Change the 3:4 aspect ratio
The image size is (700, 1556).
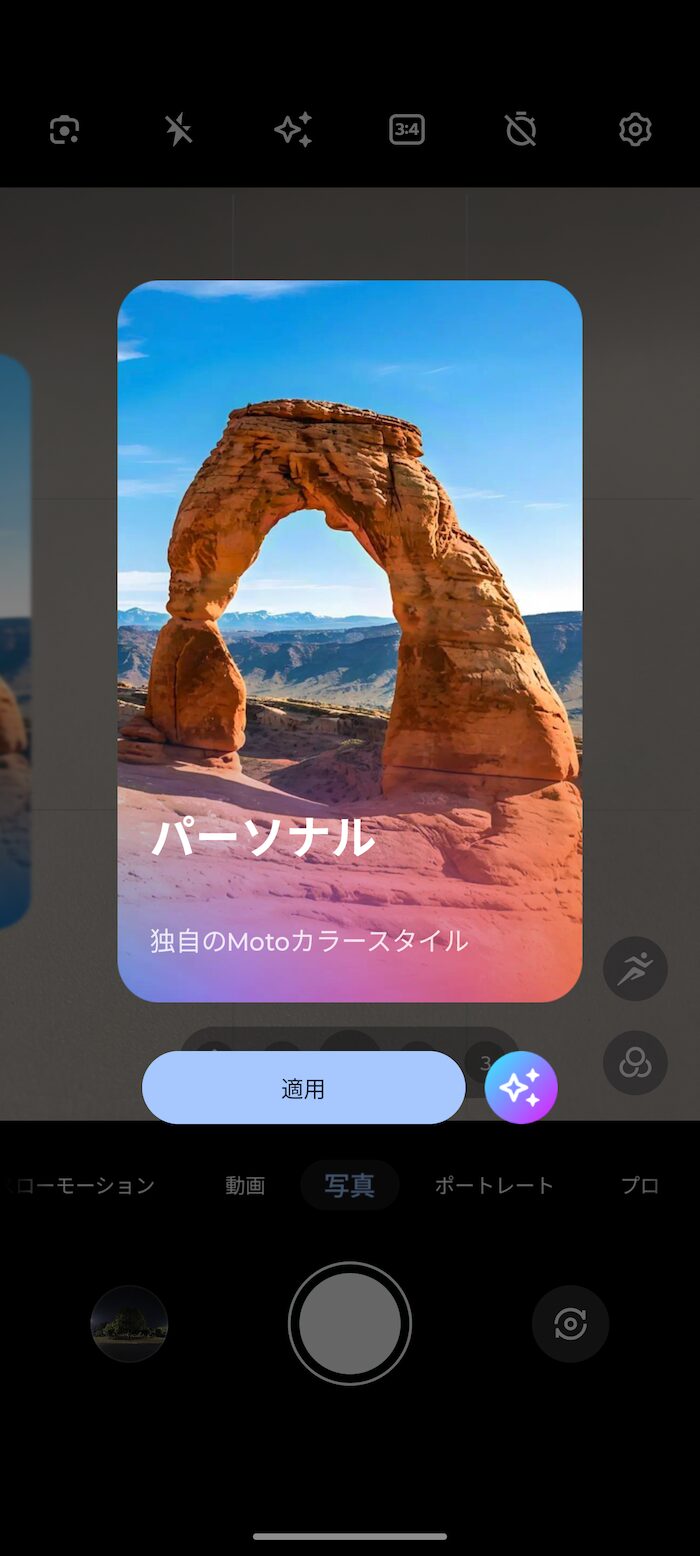click(407, 130)
